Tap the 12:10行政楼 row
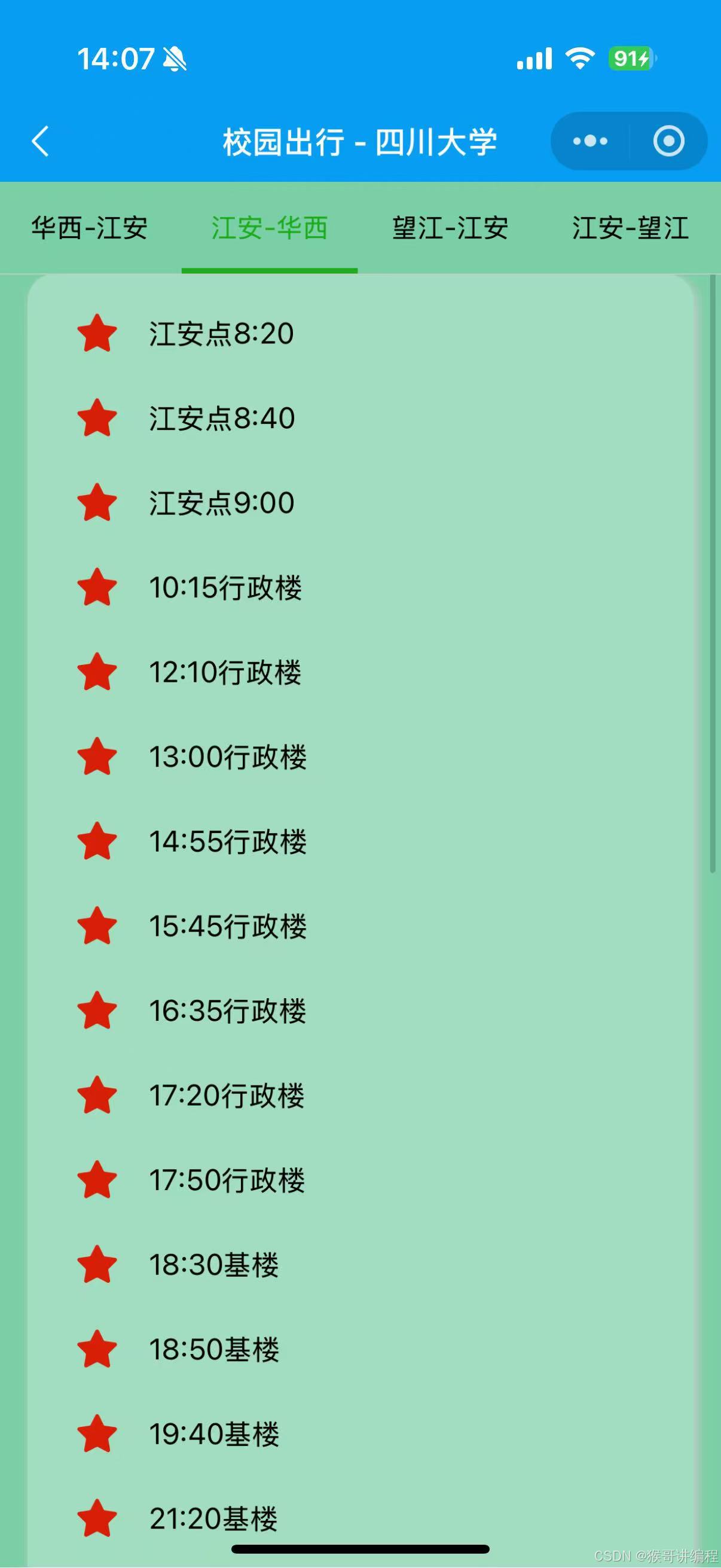721x1568 pixels. [225, 672]
